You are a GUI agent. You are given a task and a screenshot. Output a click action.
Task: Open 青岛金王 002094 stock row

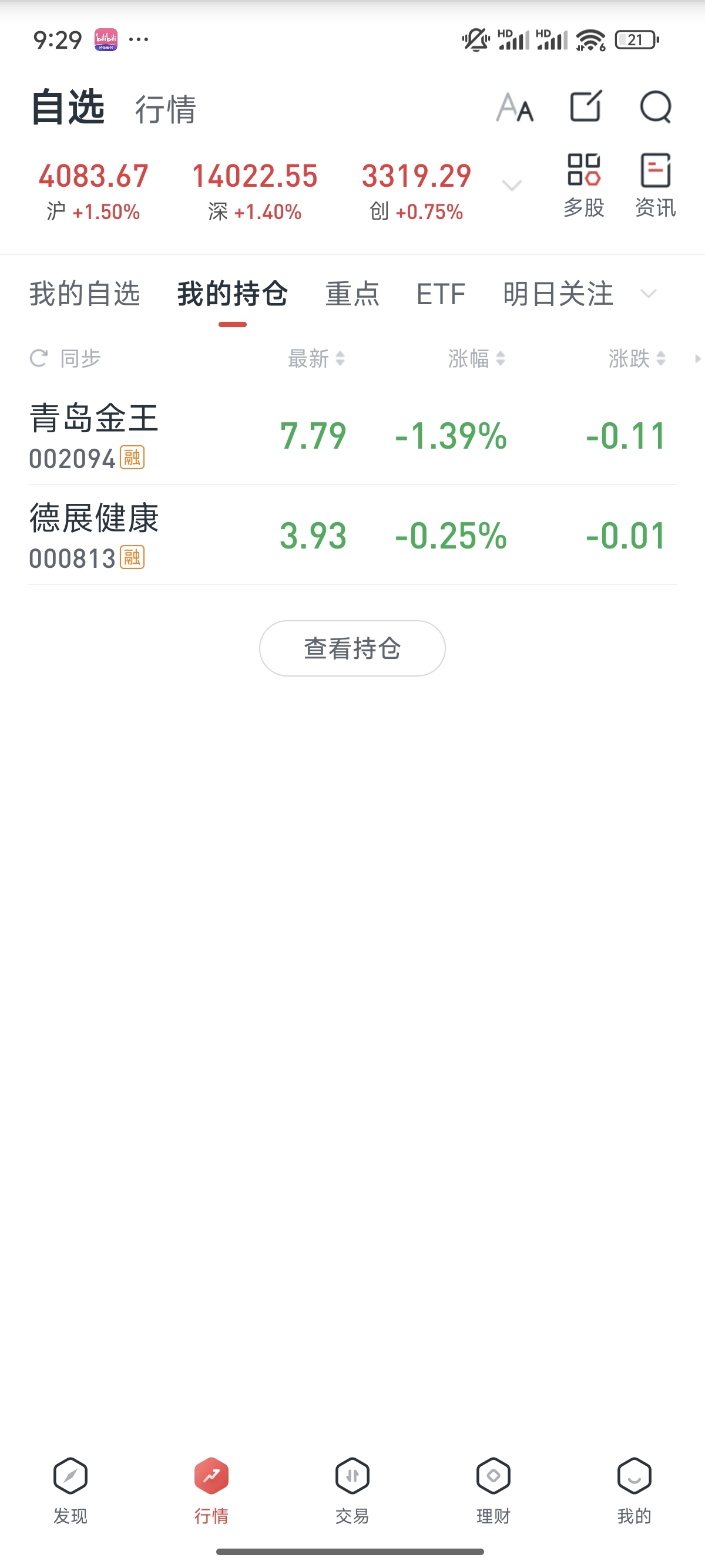tap(352, 436)
